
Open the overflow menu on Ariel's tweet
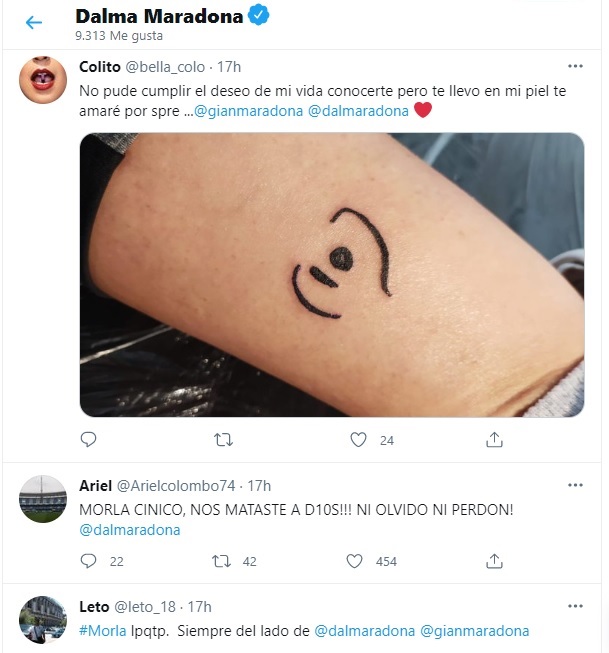[575, 485]
